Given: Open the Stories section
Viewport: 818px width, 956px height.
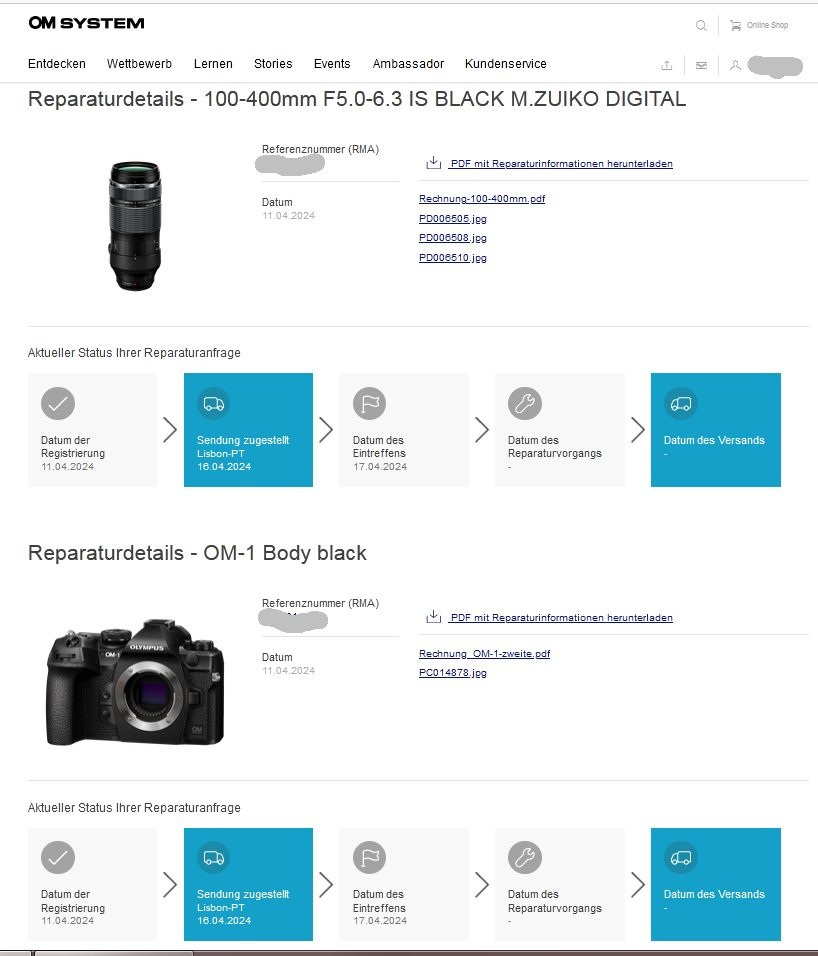Looking at the screenshot, I should [x=273, y=64].
